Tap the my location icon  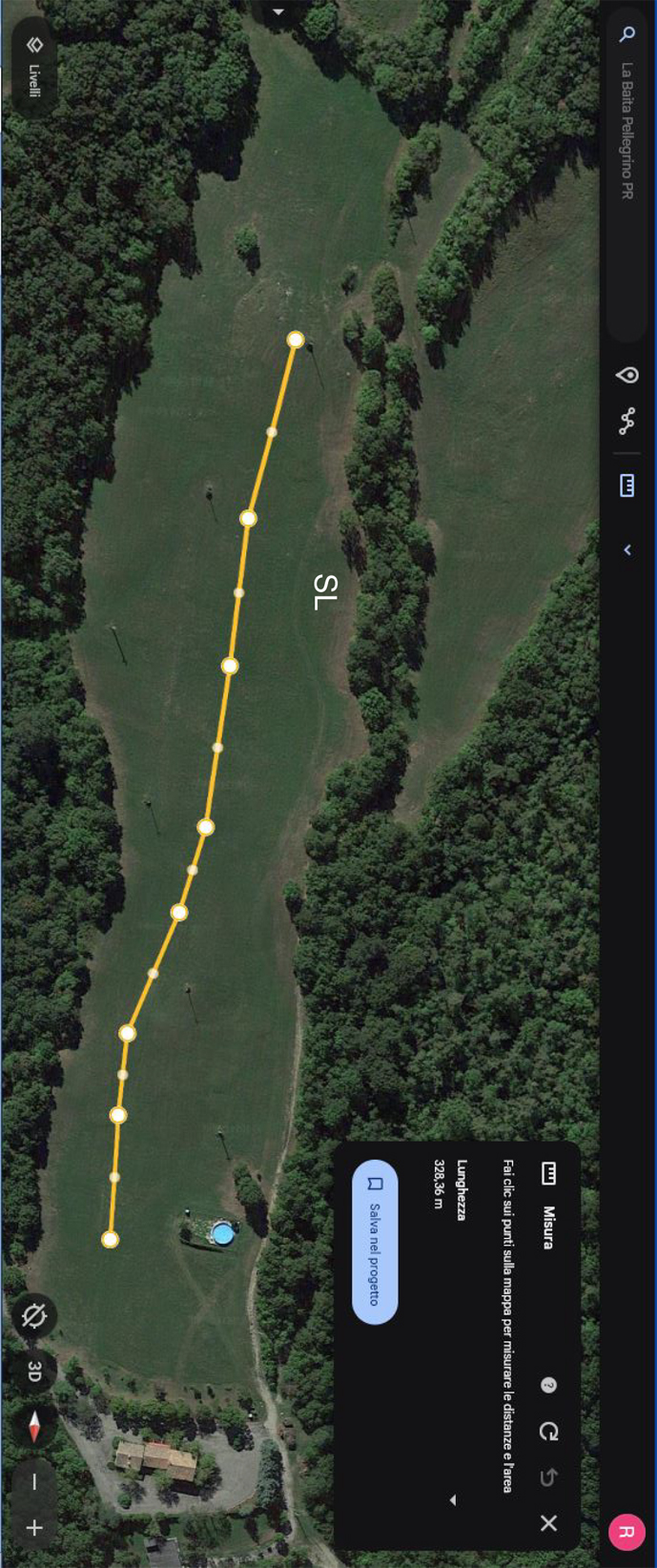[34, 1317]
